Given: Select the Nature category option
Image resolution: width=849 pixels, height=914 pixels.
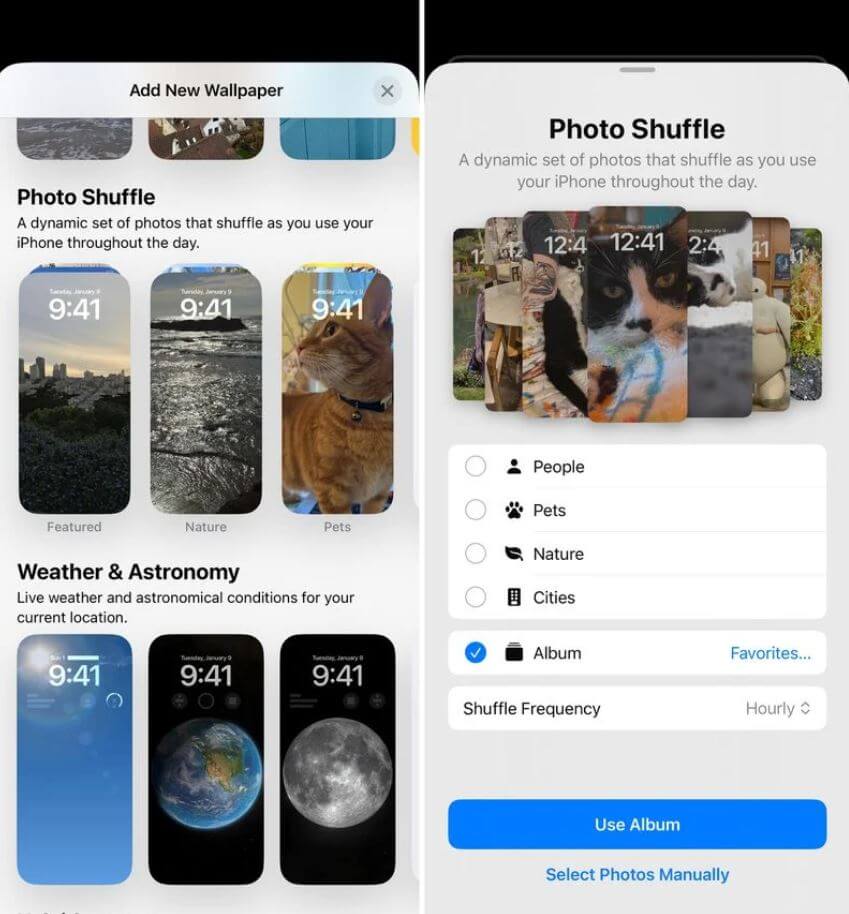Looking at the screenshot, I should click(x=476, y=554).
